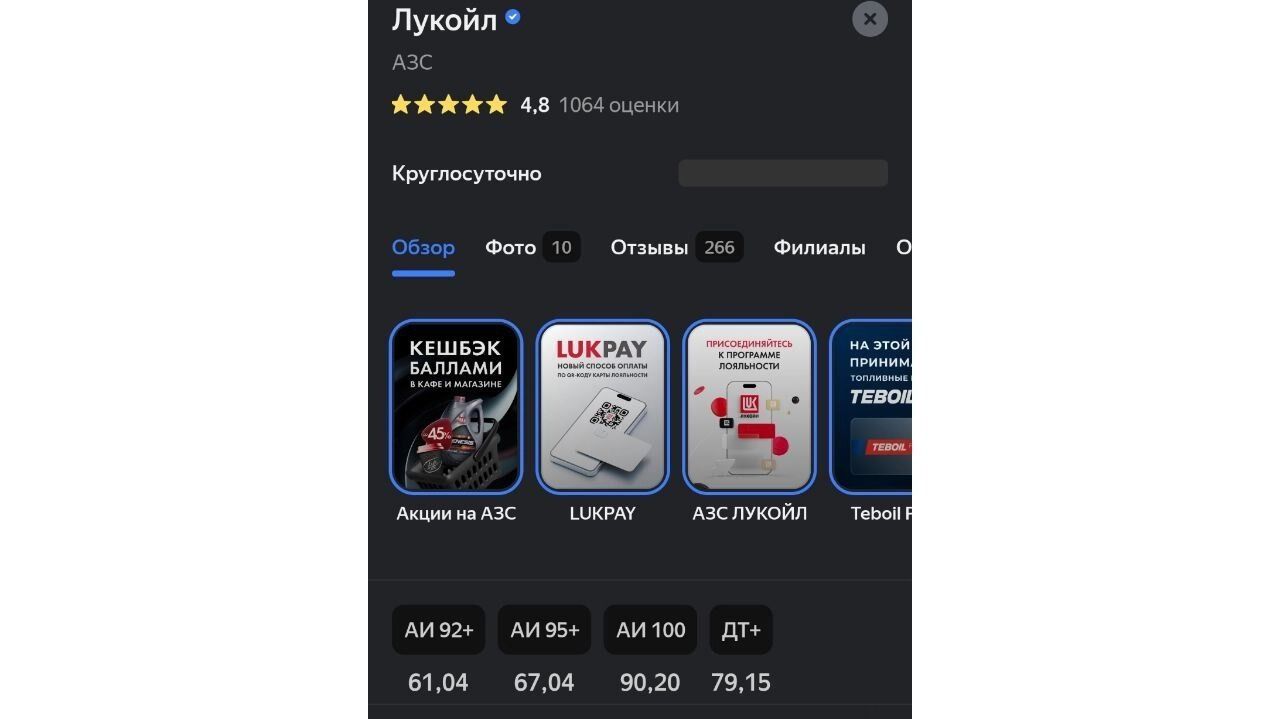
Task: View the LUKPAY story
Action: (602, 407)
